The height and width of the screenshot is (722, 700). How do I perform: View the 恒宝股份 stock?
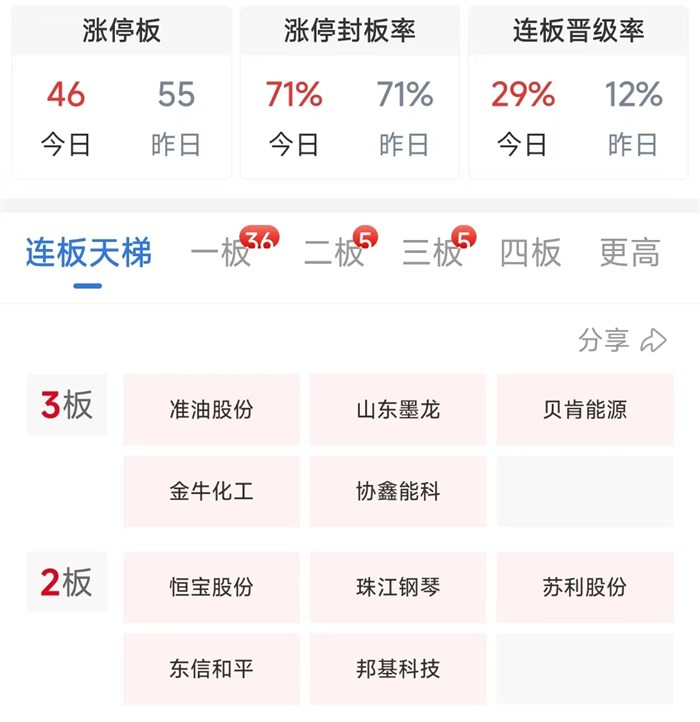pyautogui.click(x=211, y=587)
